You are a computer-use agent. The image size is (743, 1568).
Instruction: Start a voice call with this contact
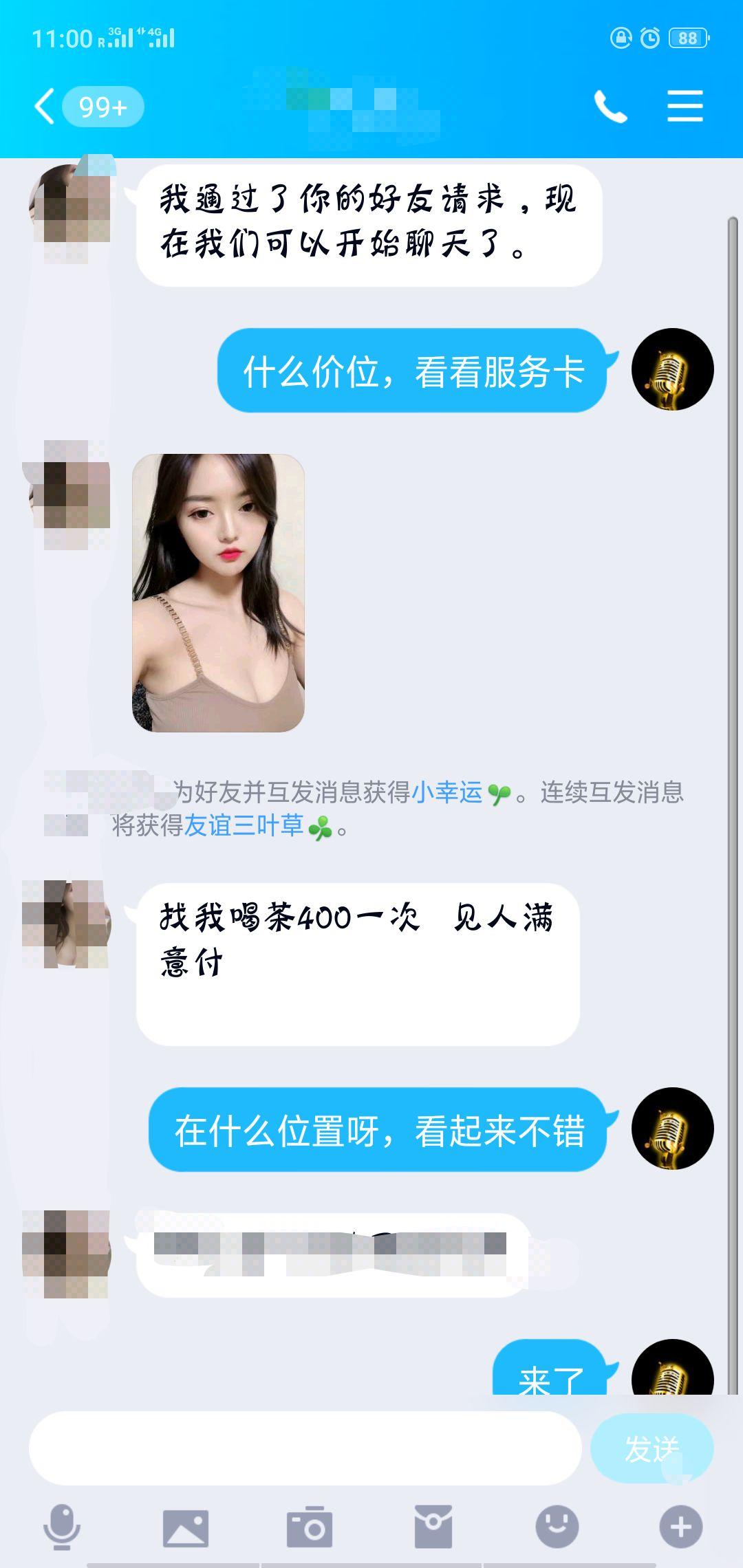610,107
